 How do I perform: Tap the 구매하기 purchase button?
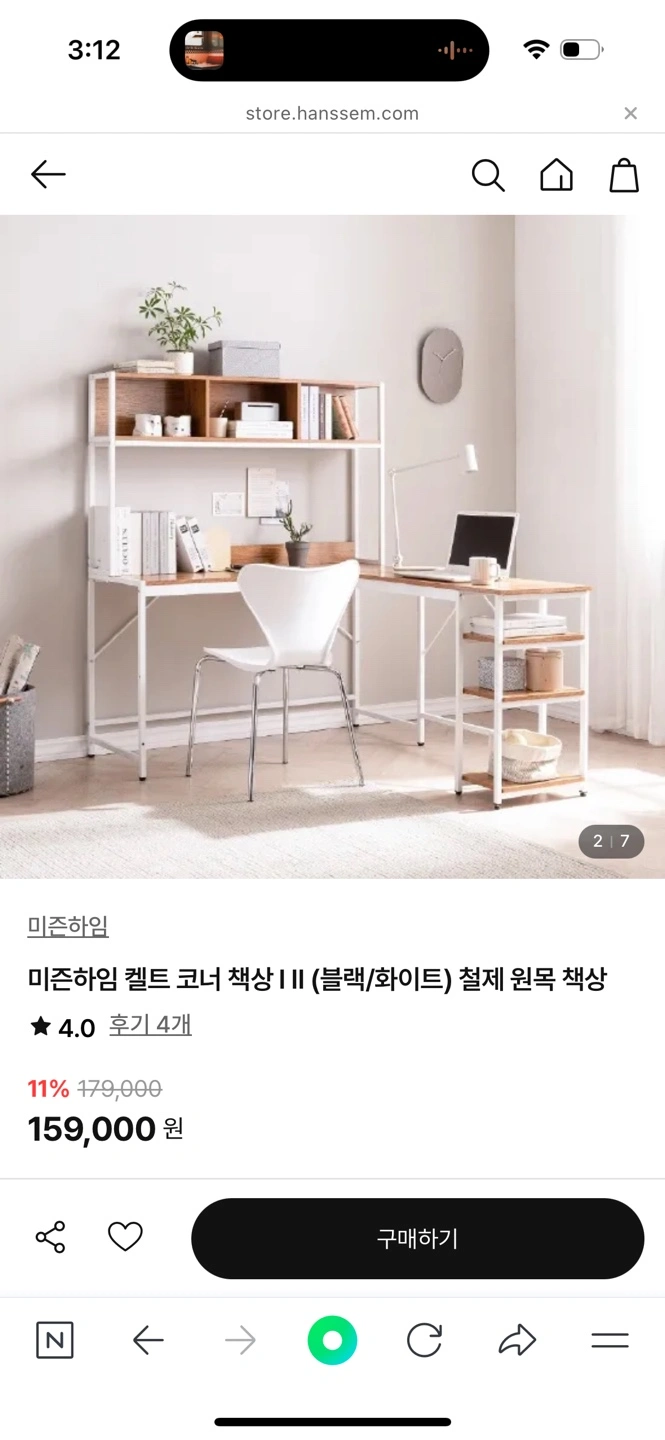(x=417, y=1238)
